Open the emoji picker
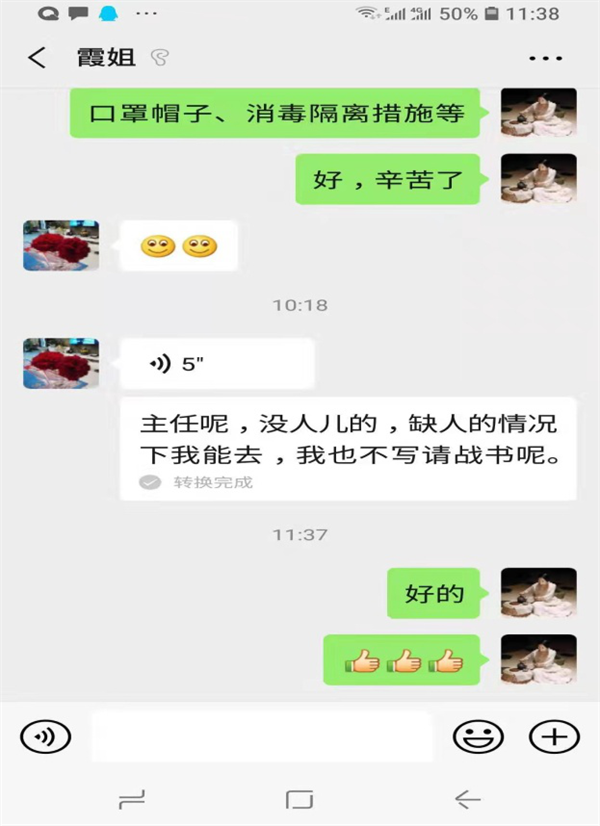The image size is (600, 826). [x=478, y=738]
